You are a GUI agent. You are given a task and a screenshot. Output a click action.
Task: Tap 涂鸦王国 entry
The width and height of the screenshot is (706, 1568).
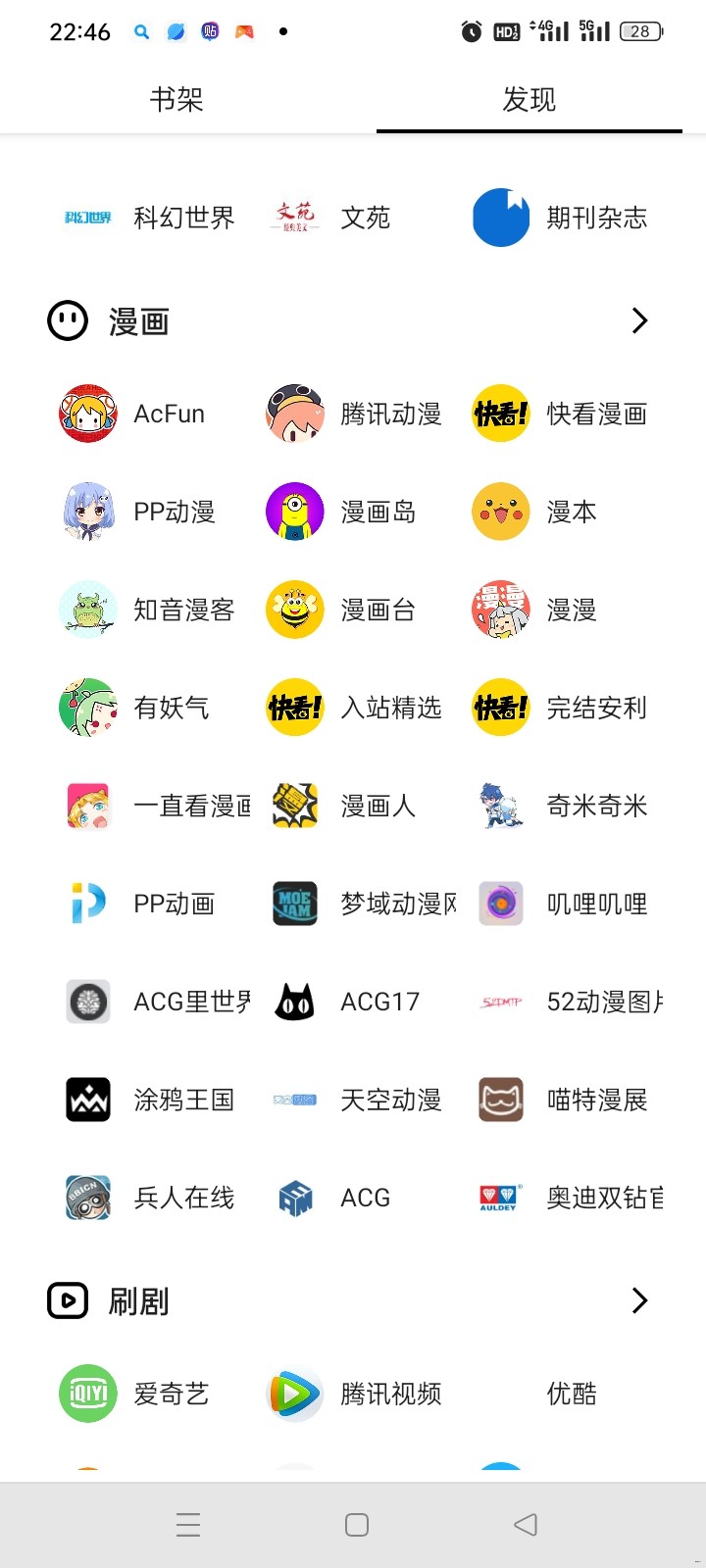[149, 1100]
